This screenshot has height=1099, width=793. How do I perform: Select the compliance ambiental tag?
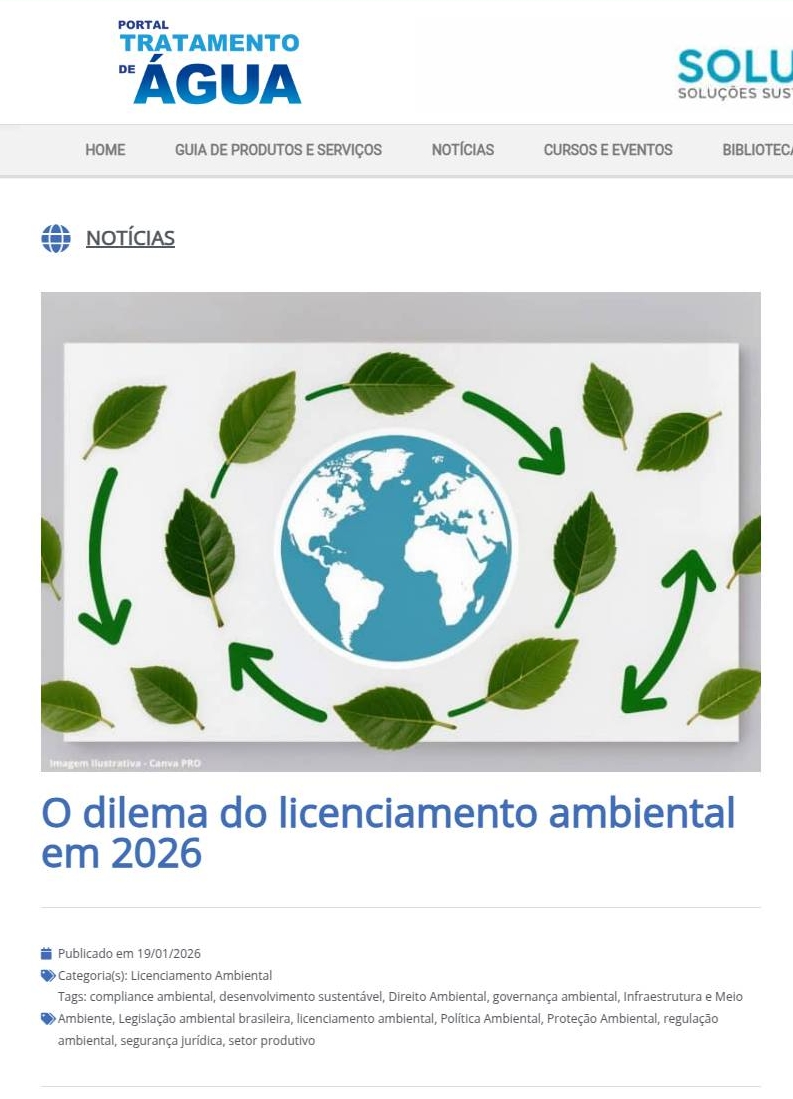pos(151,997)
